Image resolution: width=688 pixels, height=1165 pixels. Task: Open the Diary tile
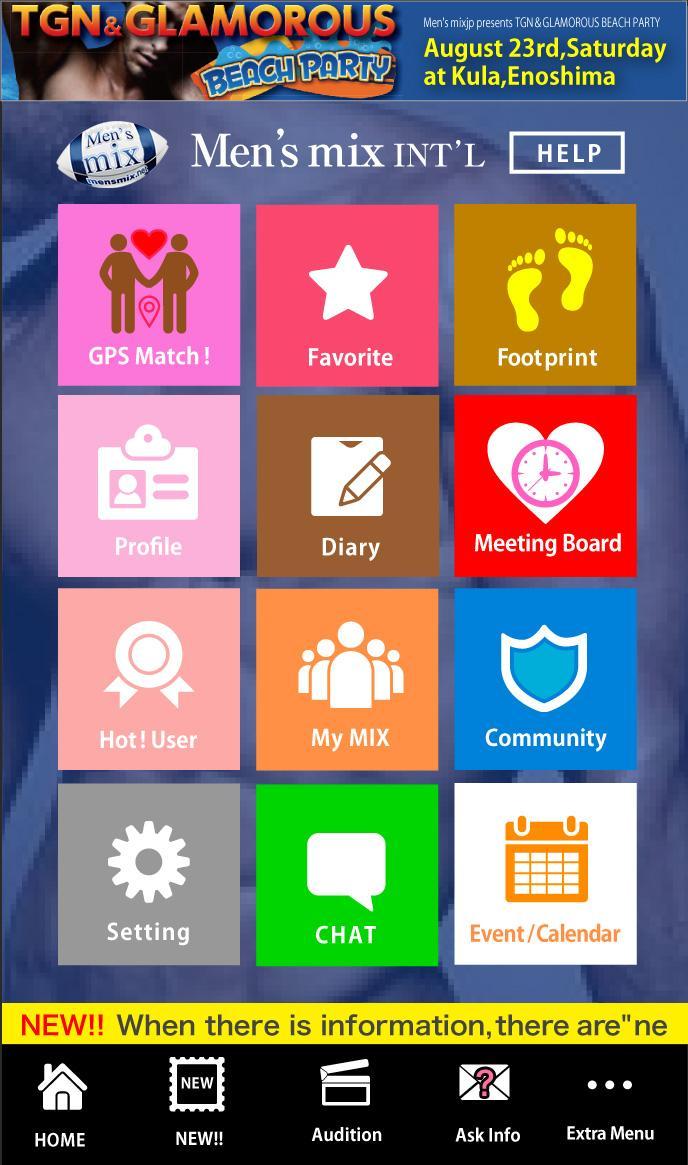coord(347,486)
